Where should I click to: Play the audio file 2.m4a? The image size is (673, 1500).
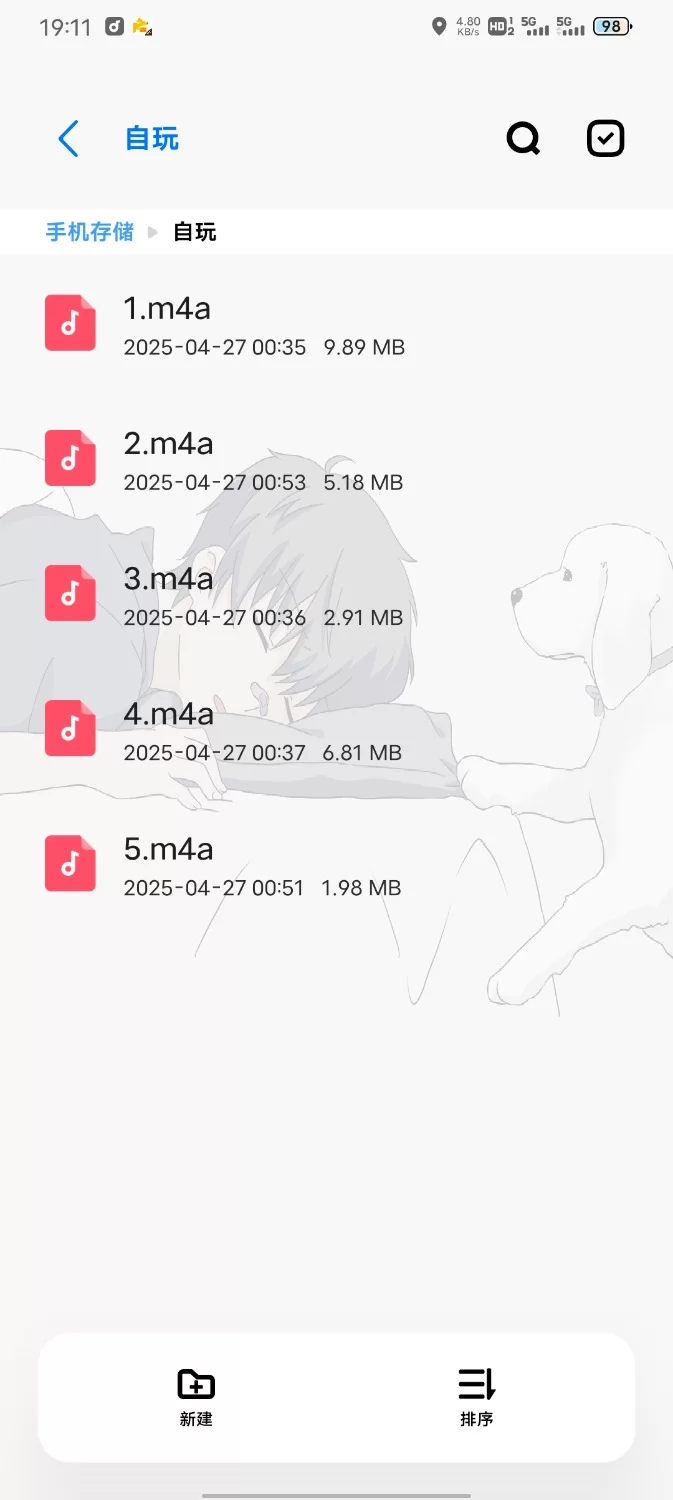click(168, 444)
